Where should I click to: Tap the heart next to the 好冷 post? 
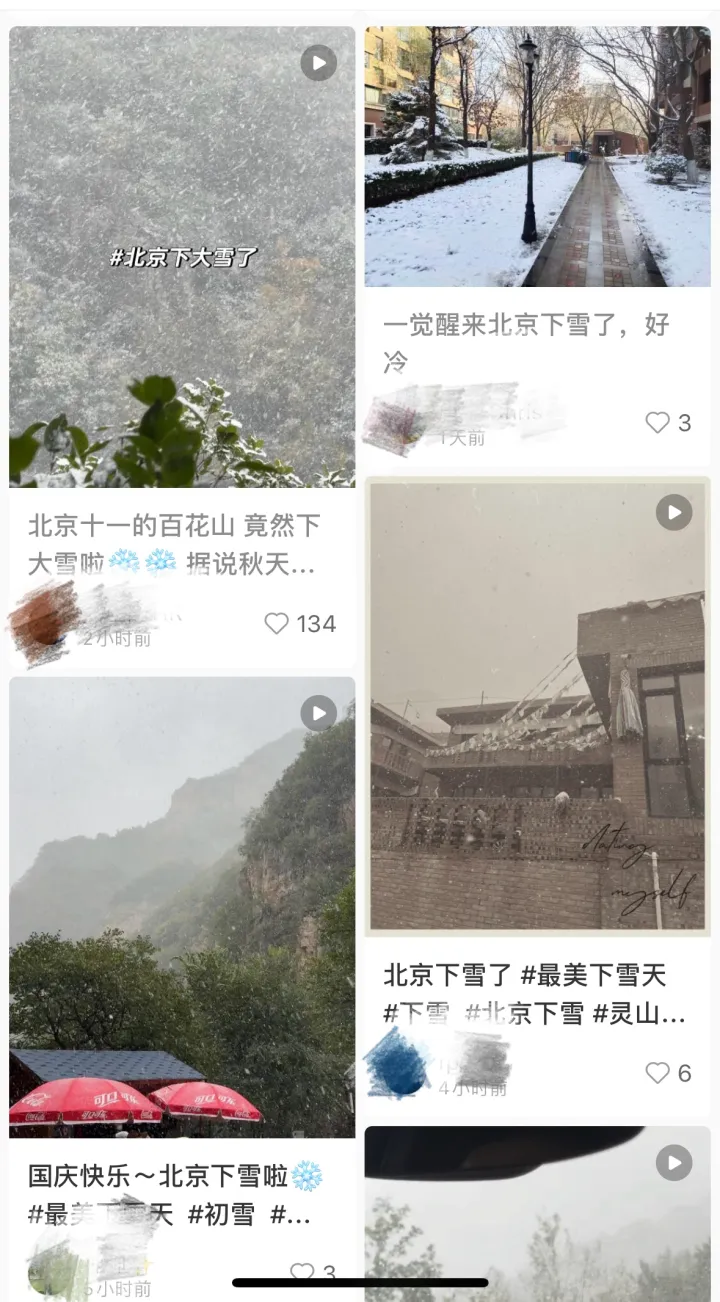point(658,423)
